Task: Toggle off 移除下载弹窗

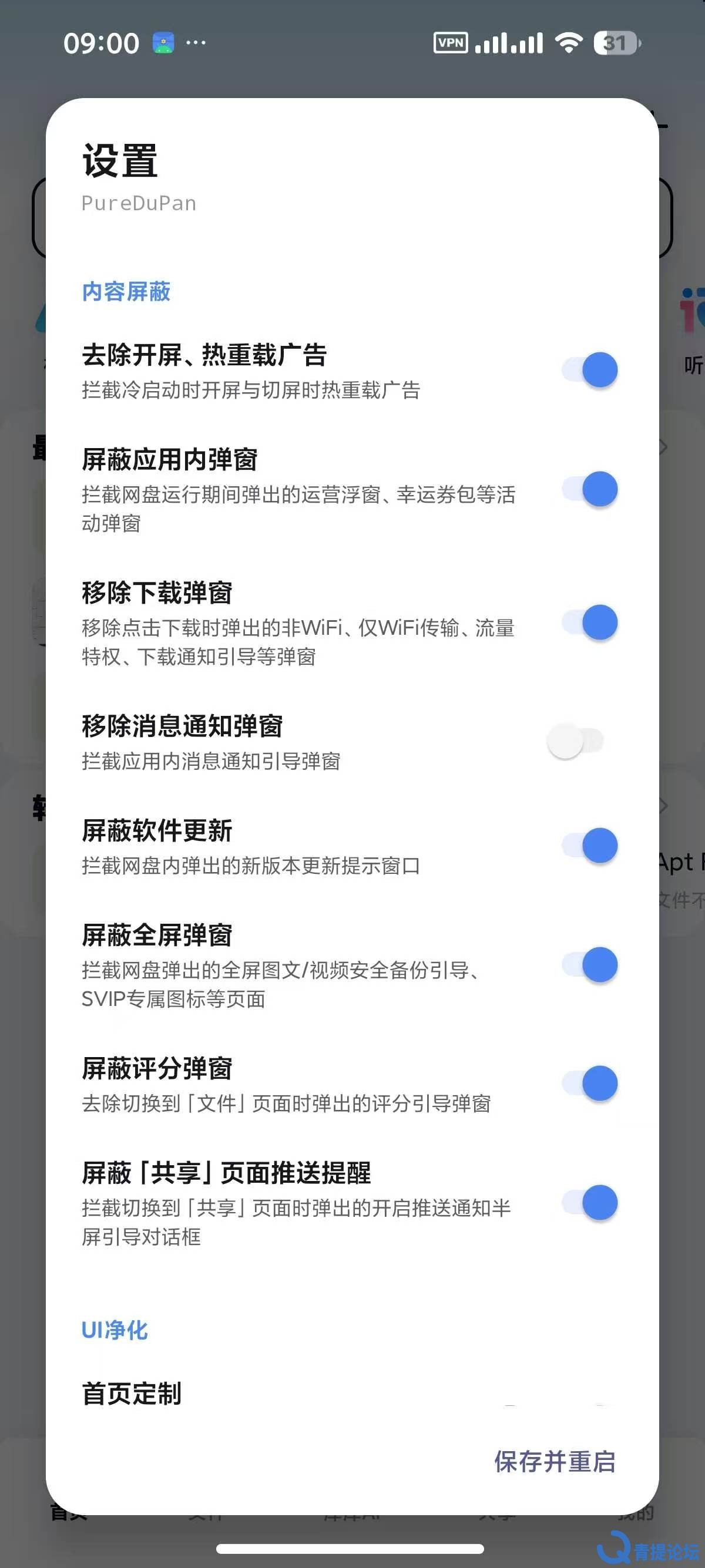Action: (589, 622)
